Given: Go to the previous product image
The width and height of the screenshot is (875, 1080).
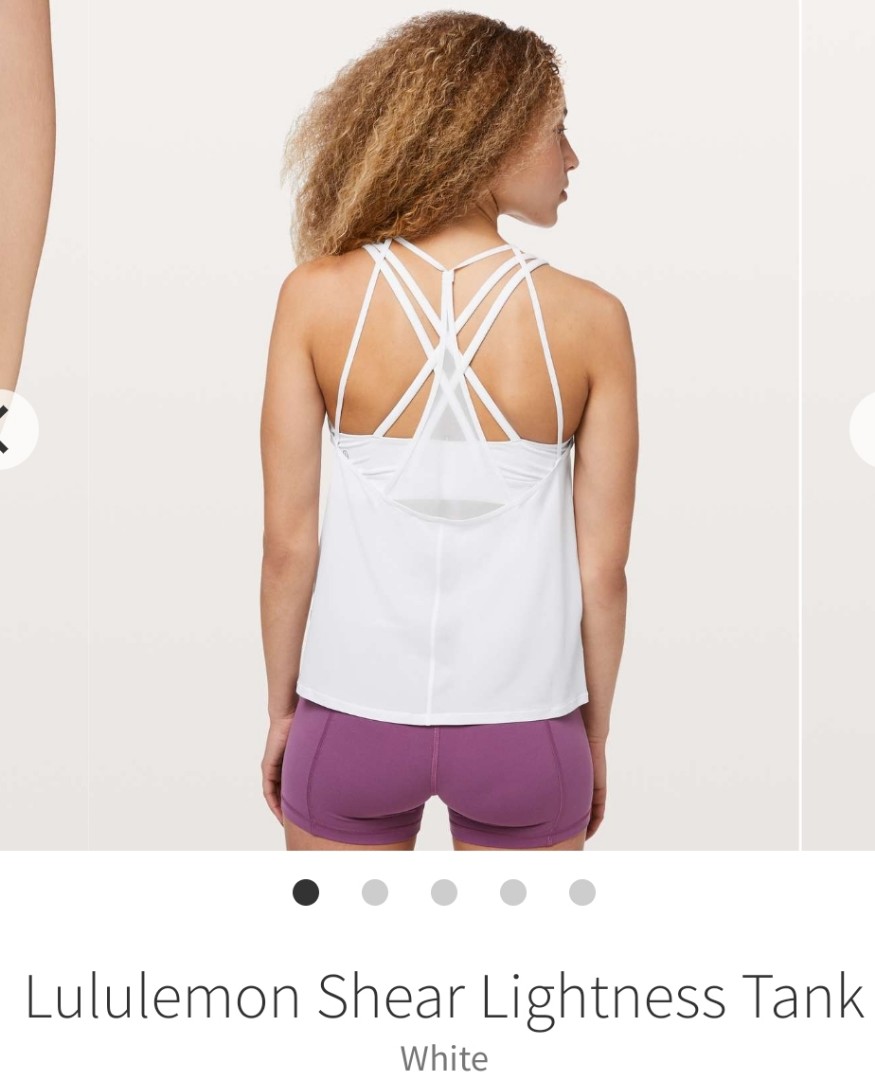Looking at the screenshot, I should 12,430.
